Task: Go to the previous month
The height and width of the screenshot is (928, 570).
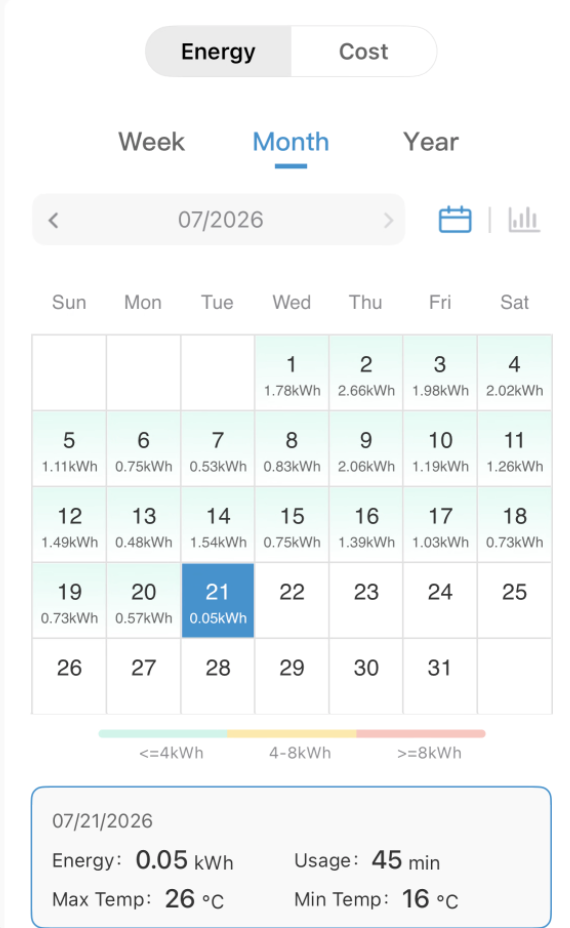Action: [53, 220]
